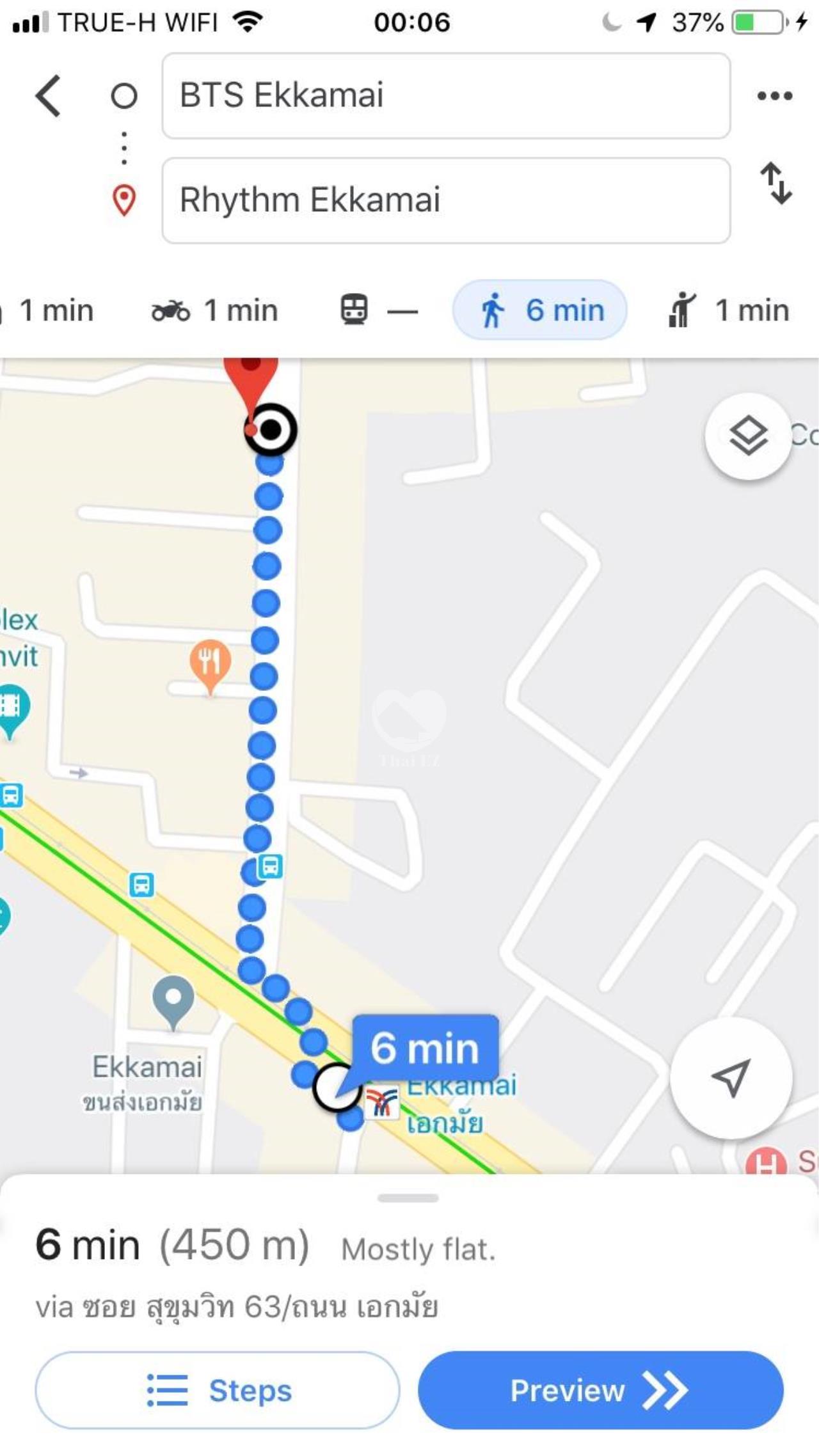The height and width of the screenshot is (1456, 819).
Task: Center map on my location
Action: tap(731, 1078)
